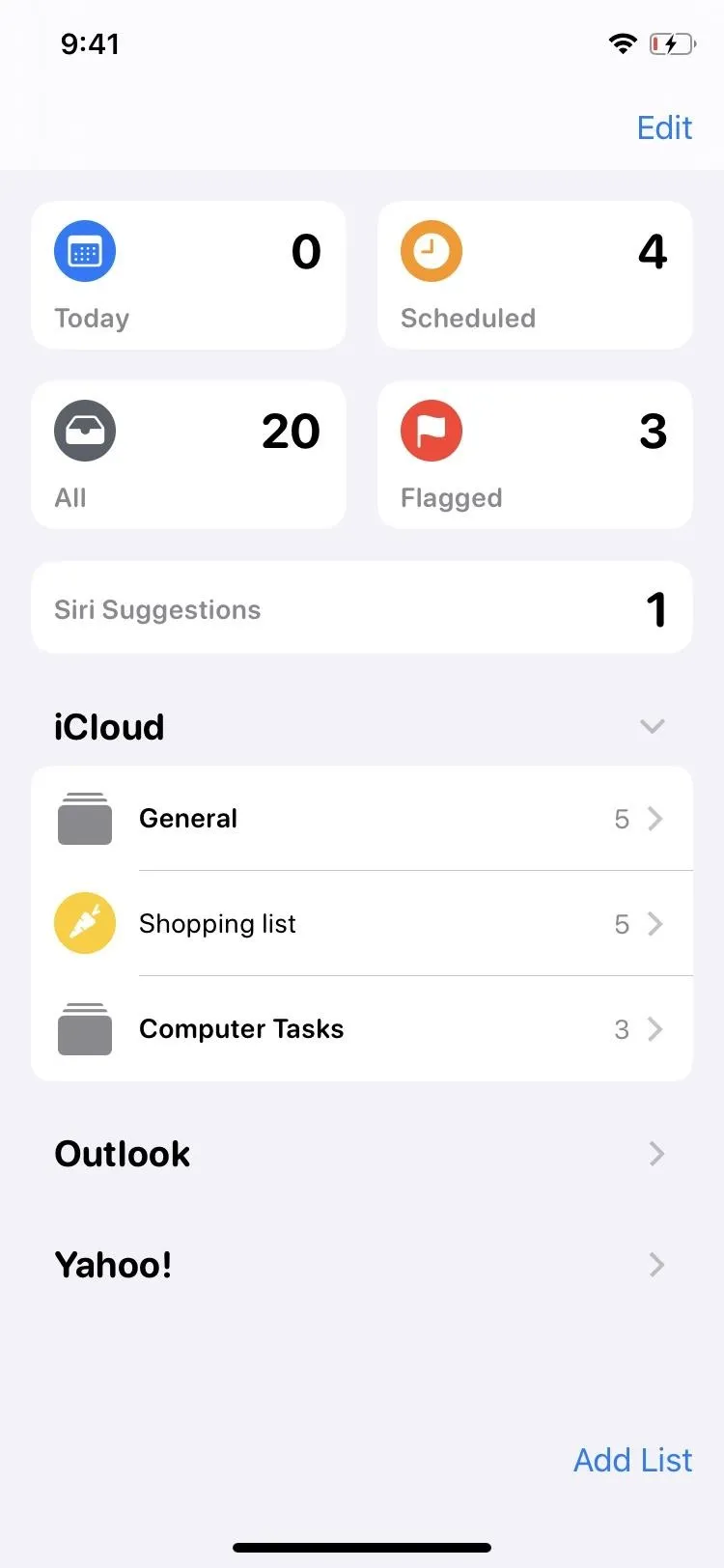Tap Edit in the top corner
Viewport: 724px width, 1568px height.
pos(664,127)
